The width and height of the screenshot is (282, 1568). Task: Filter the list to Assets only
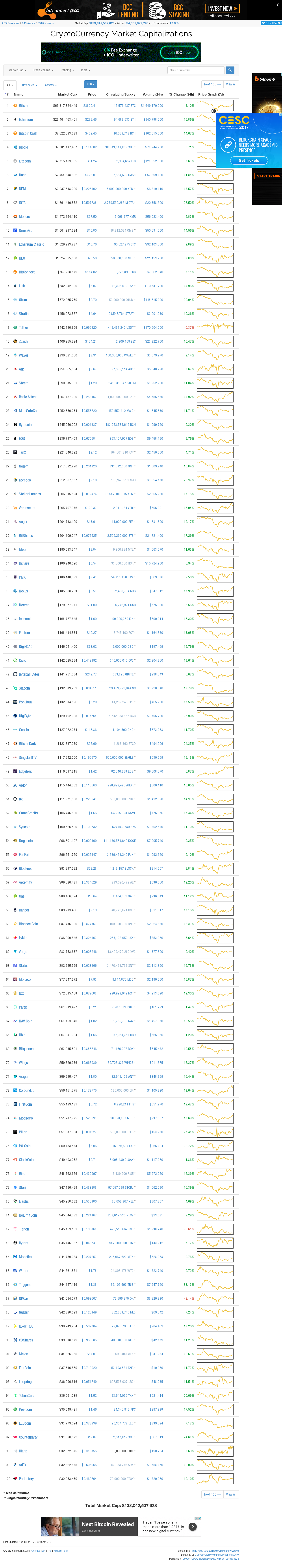[x=50, y=85]
